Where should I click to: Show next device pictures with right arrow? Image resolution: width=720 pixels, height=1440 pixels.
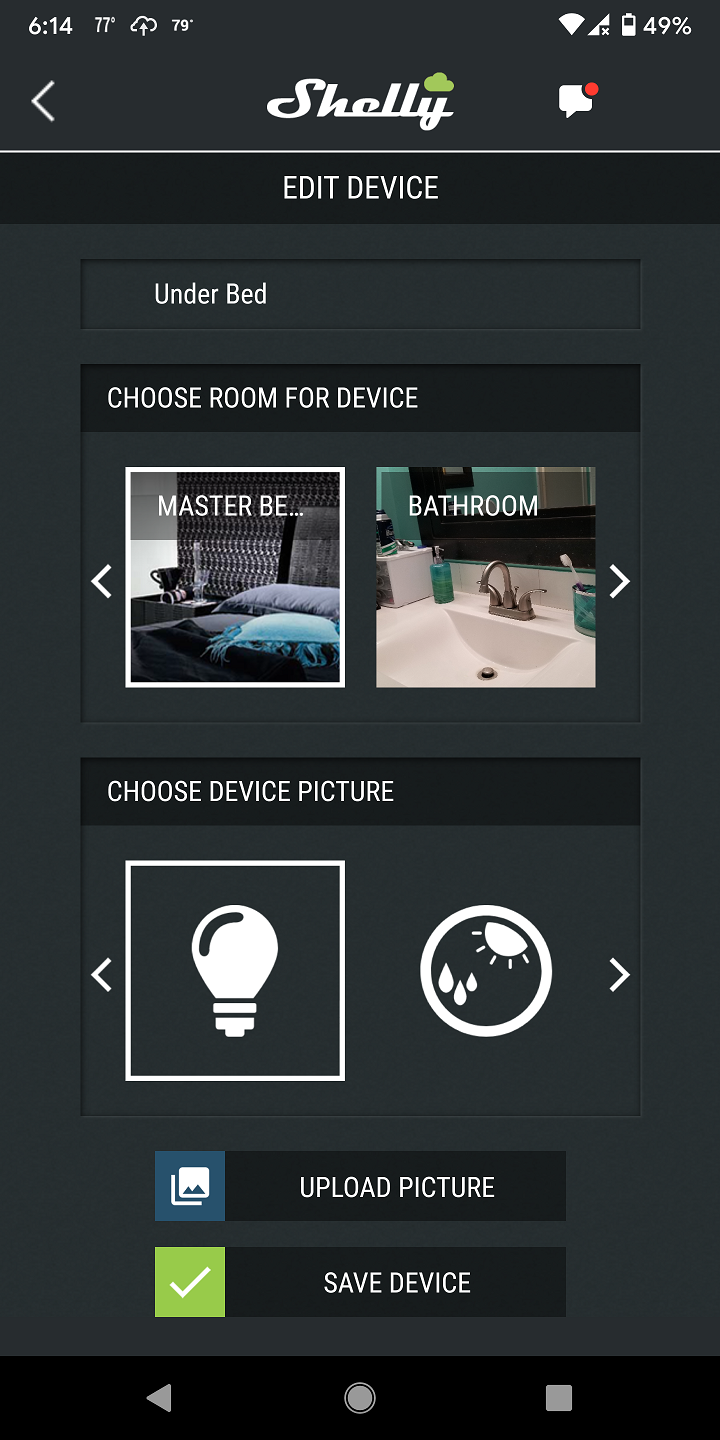coord(620,974)
